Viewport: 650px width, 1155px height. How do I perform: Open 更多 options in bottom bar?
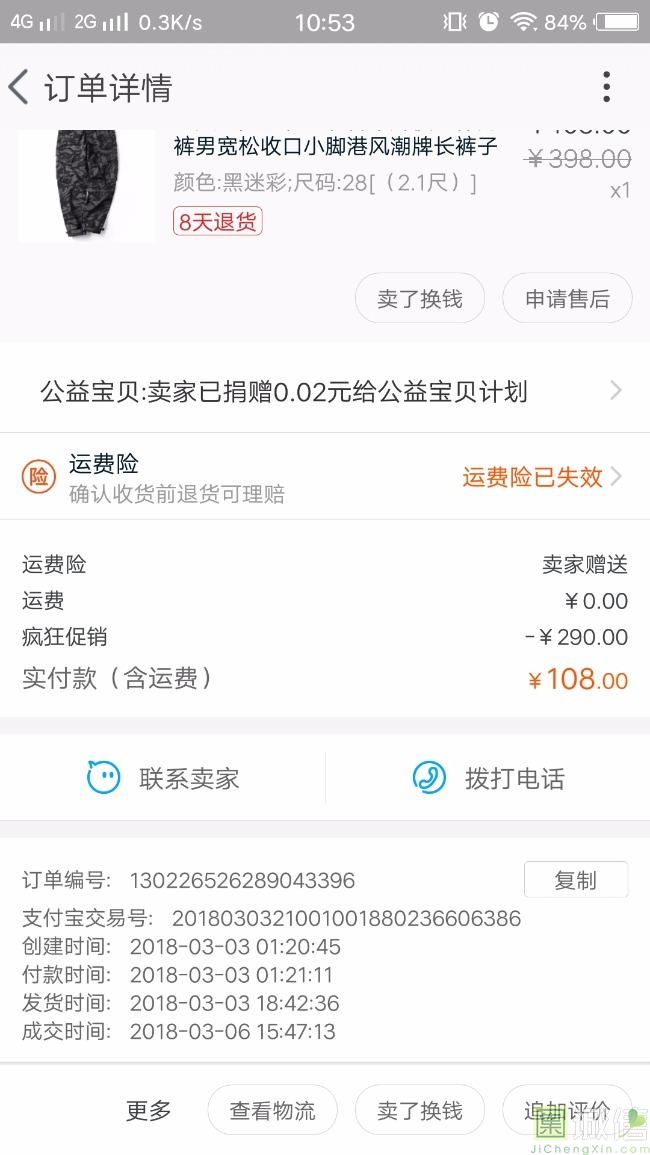coord(148,1110)
